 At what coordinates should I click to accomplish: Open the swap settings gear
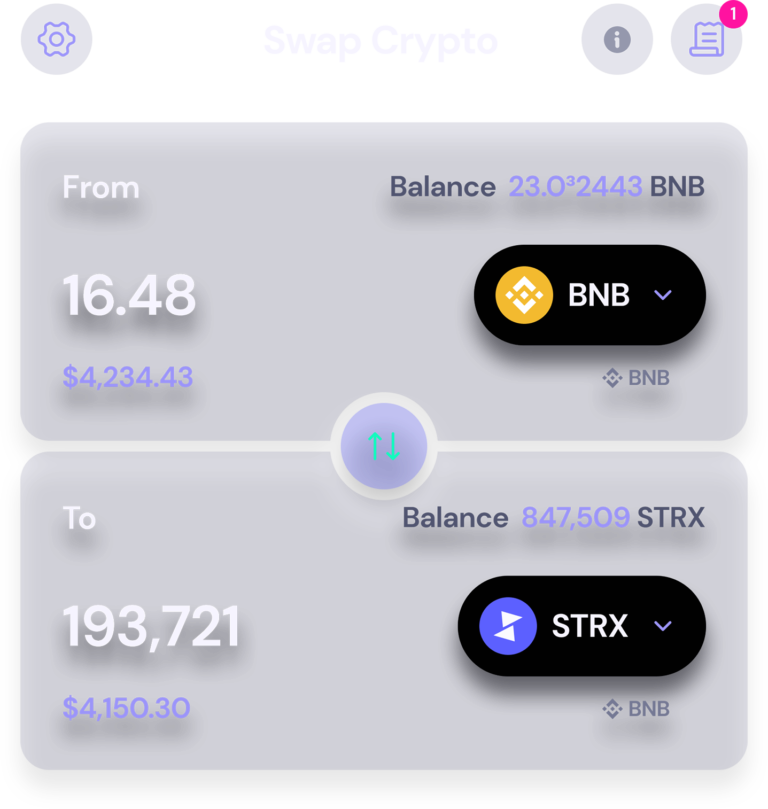56,39
